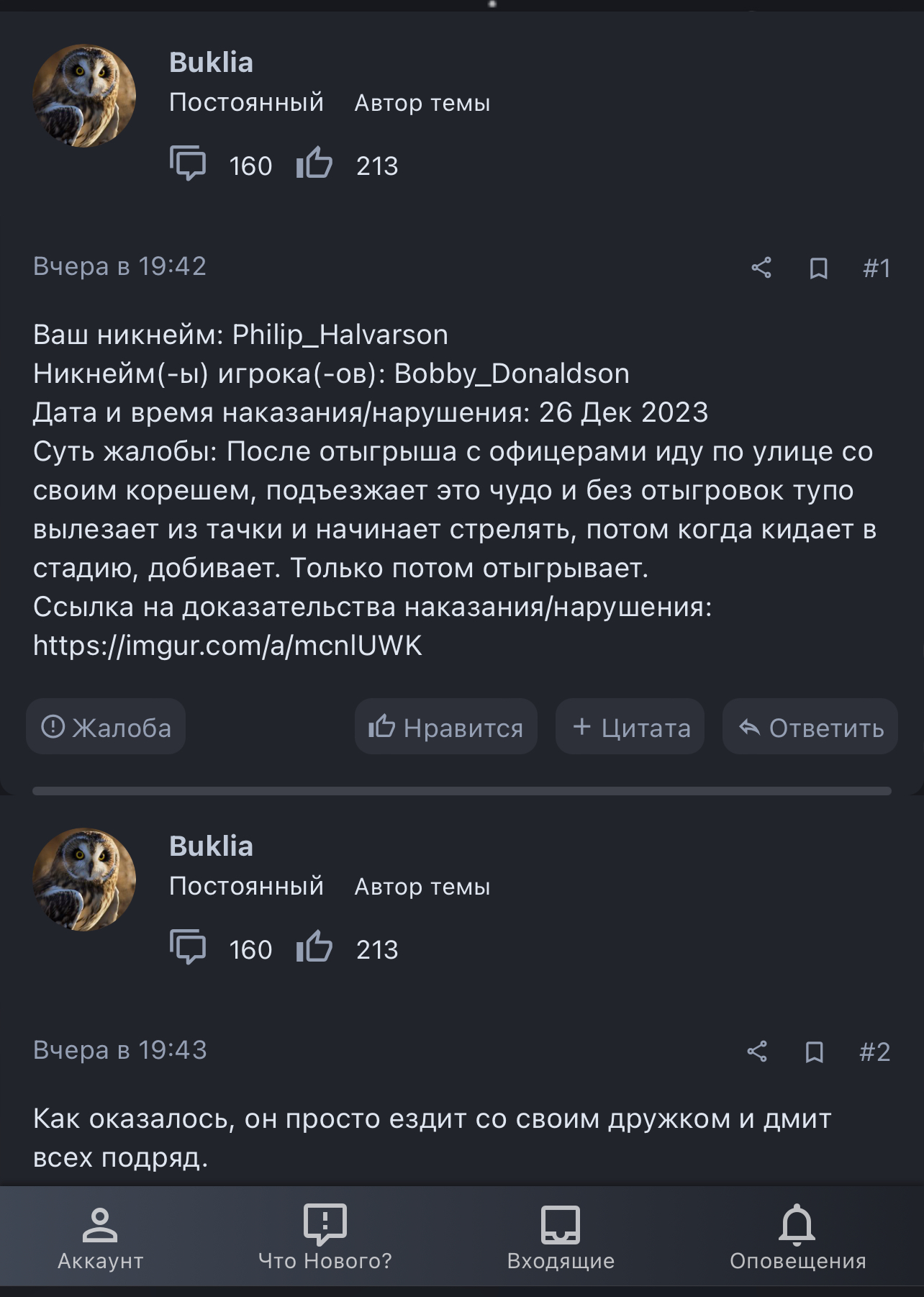Share post #1
The image size is (924, 1297).
761,268
